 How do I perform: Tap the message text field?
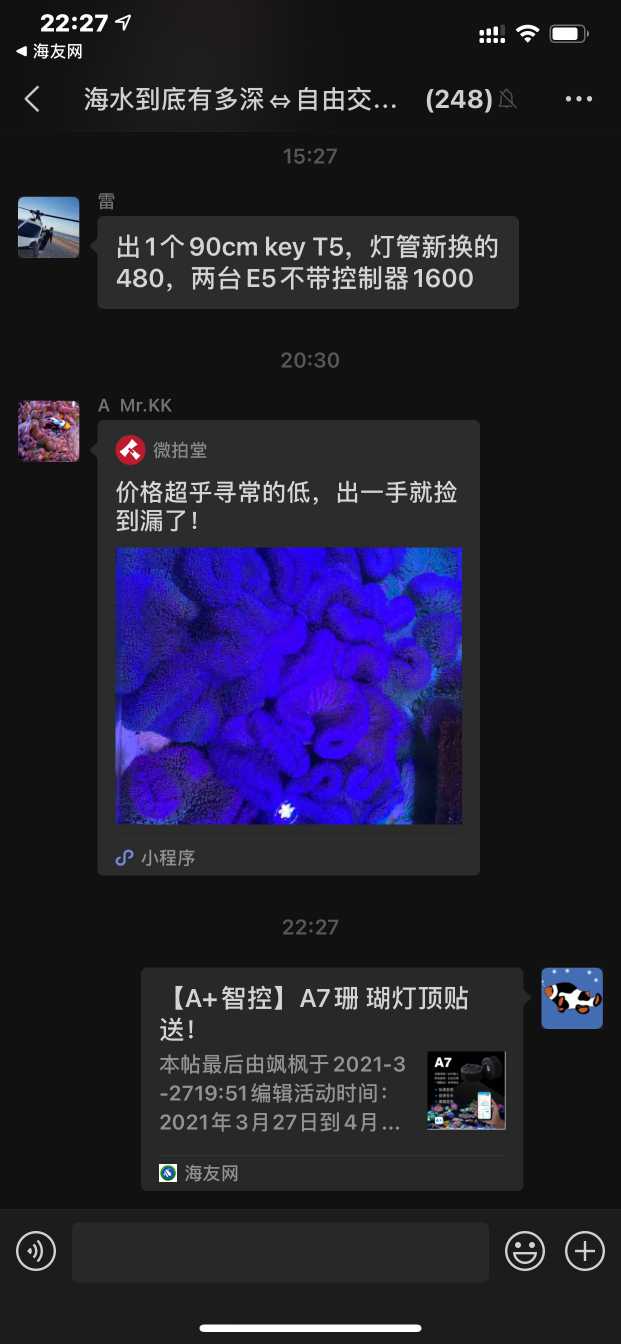[280, 1251]
